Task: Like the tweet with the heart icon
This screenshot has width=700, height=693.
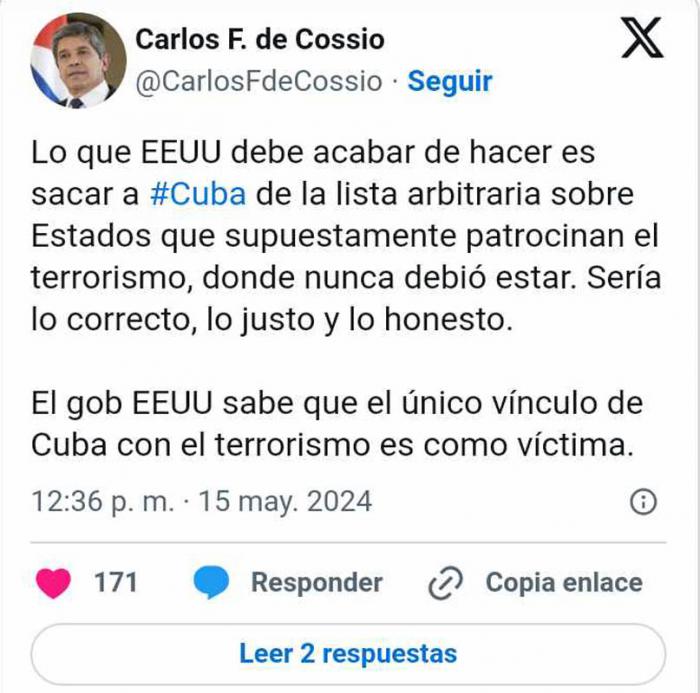Action: pos(53,583)
